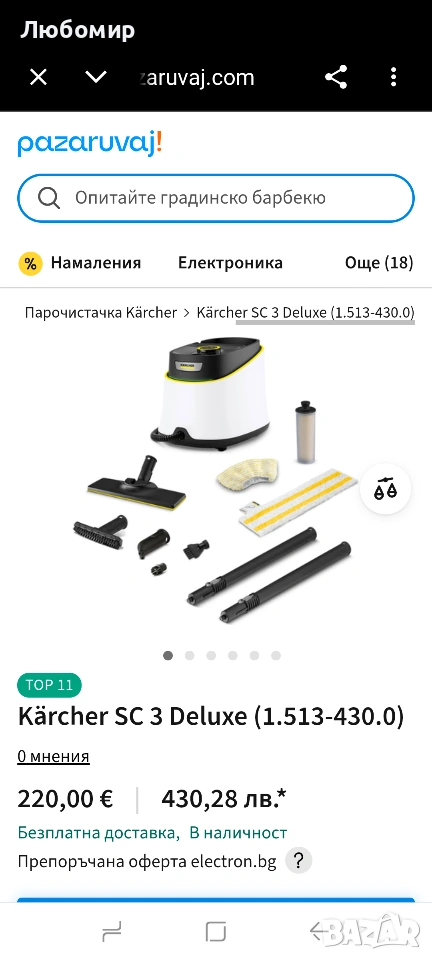Share this page
This screenshot has height=960, width=432.
(336, 77)
